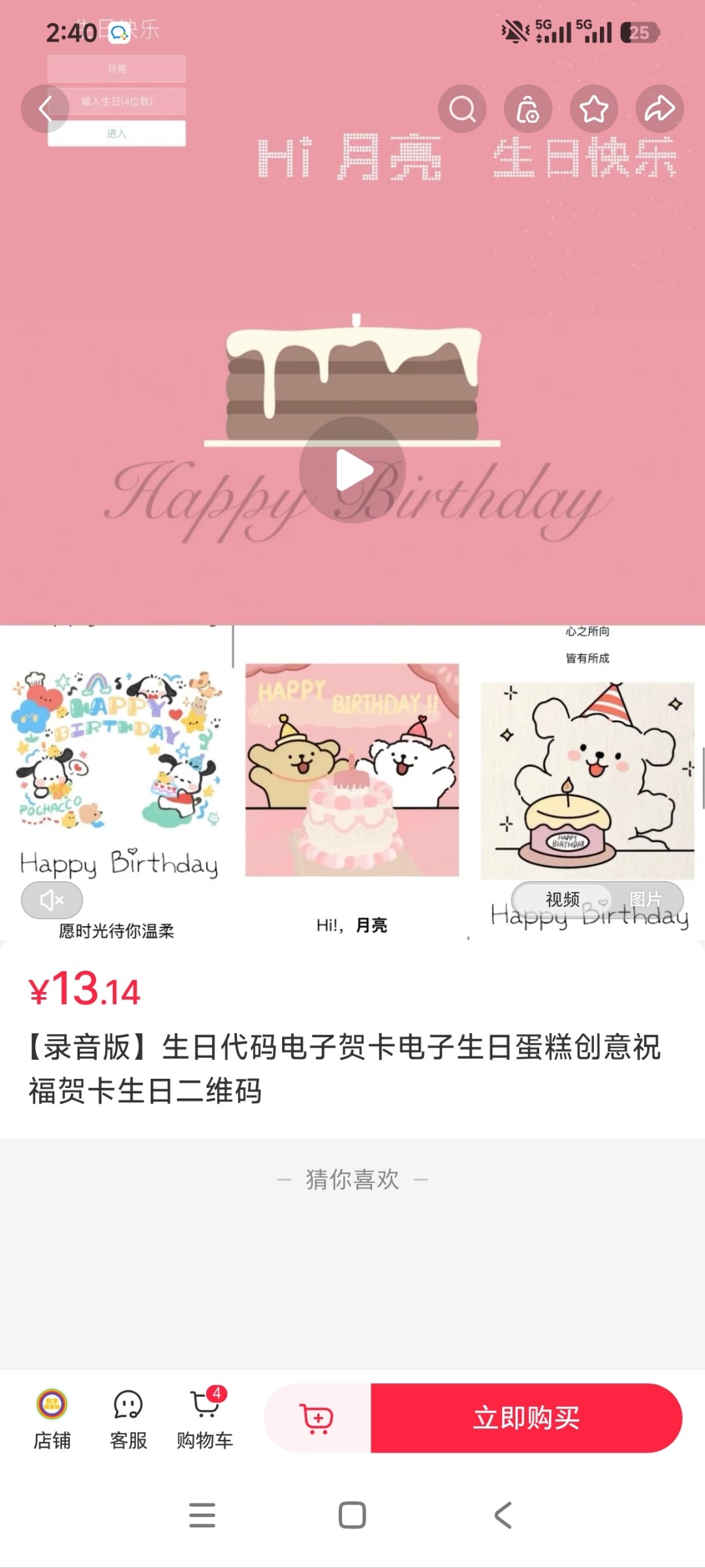Unmute the video sound
Screen dimensions: 705x1568
click(52, 900)
